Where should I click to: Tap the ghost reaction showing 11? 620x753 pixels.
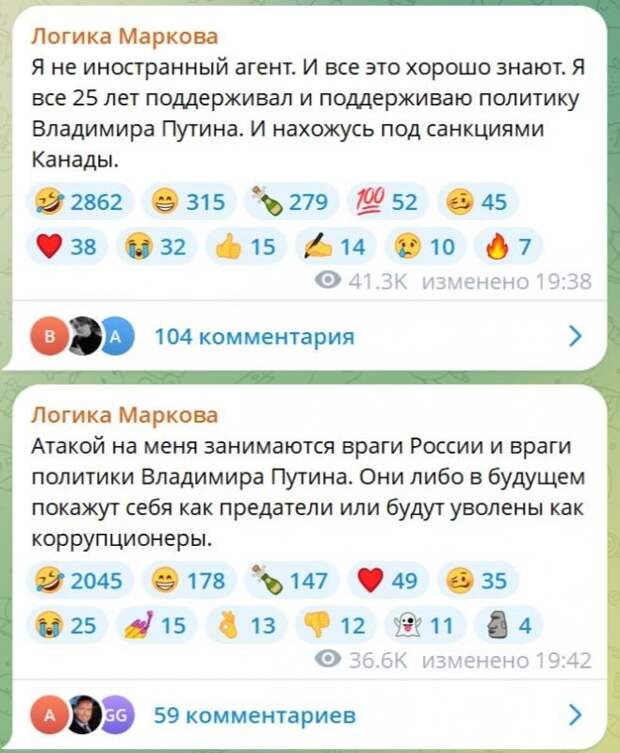click(425, 625)
